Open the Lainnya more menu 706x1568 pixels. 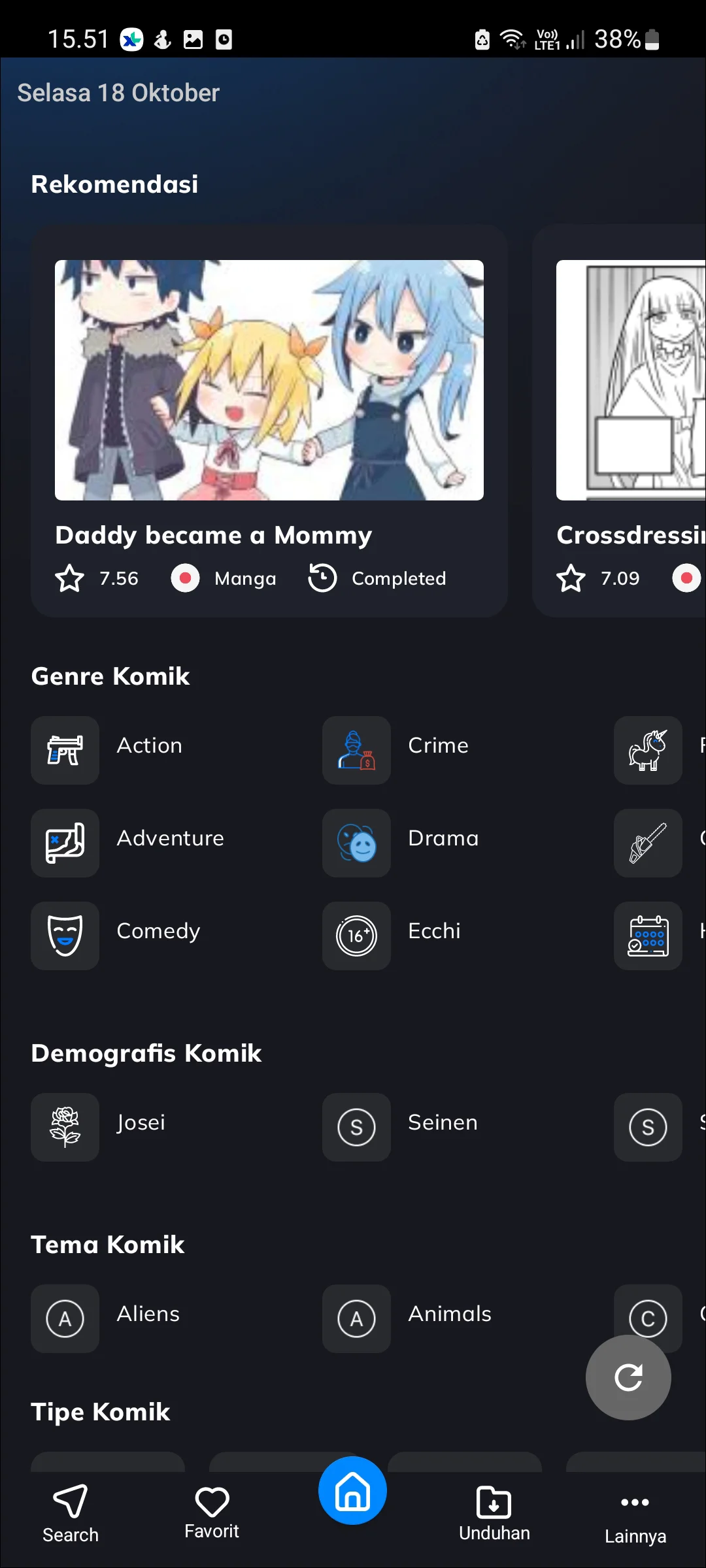pyautogui.click(x=635, y=1517)
